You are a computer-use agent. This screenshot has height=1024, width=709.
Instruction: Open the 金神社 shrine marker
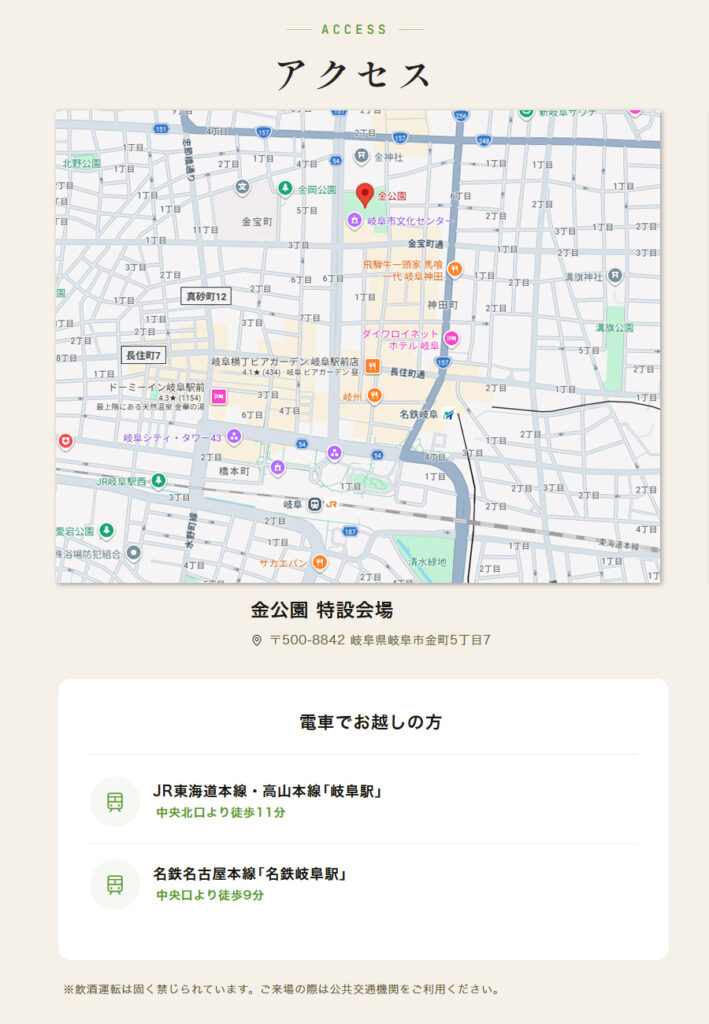tap(361, 156)
